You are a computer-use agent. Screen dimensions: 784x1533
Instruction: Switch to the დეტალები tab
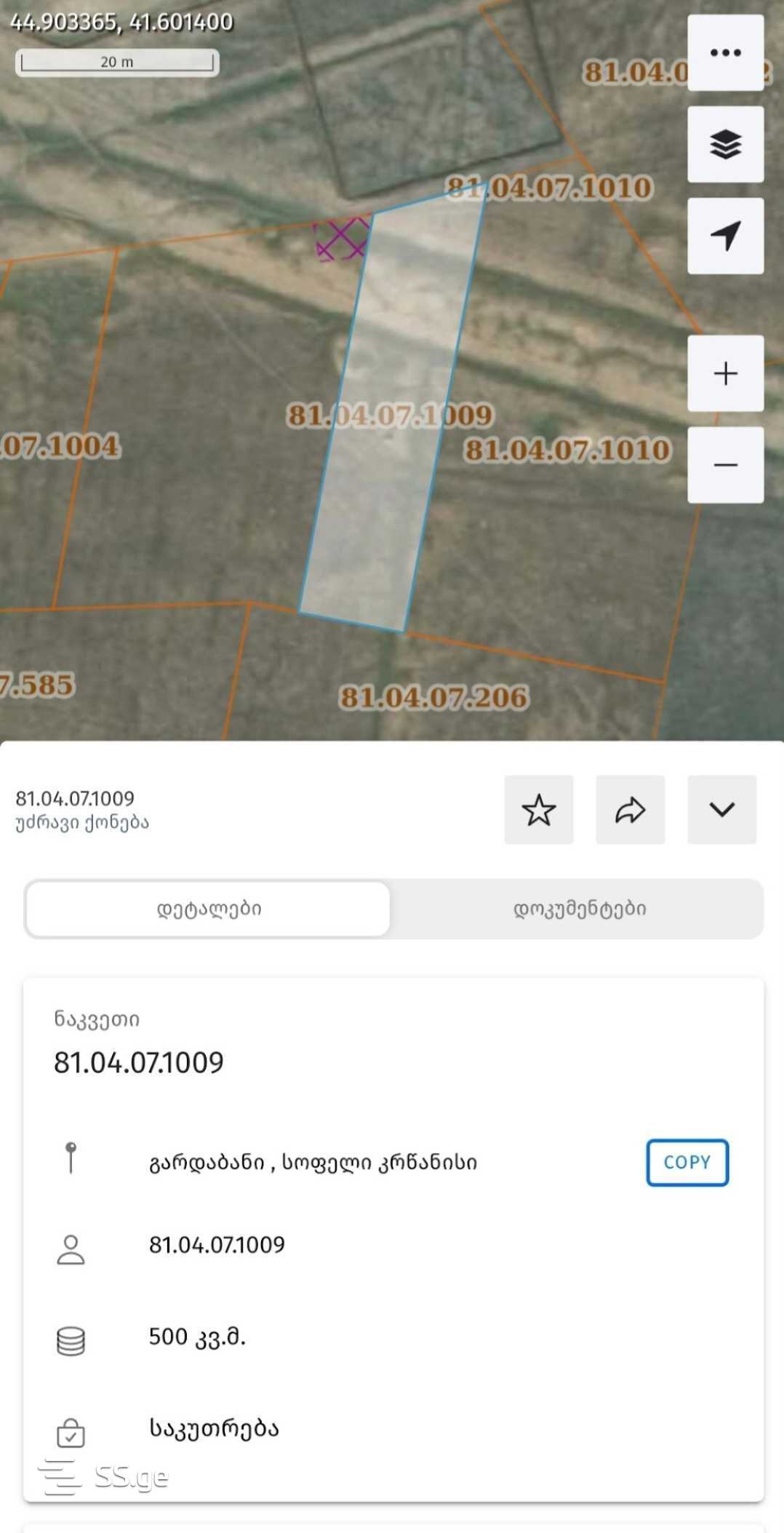209,909
